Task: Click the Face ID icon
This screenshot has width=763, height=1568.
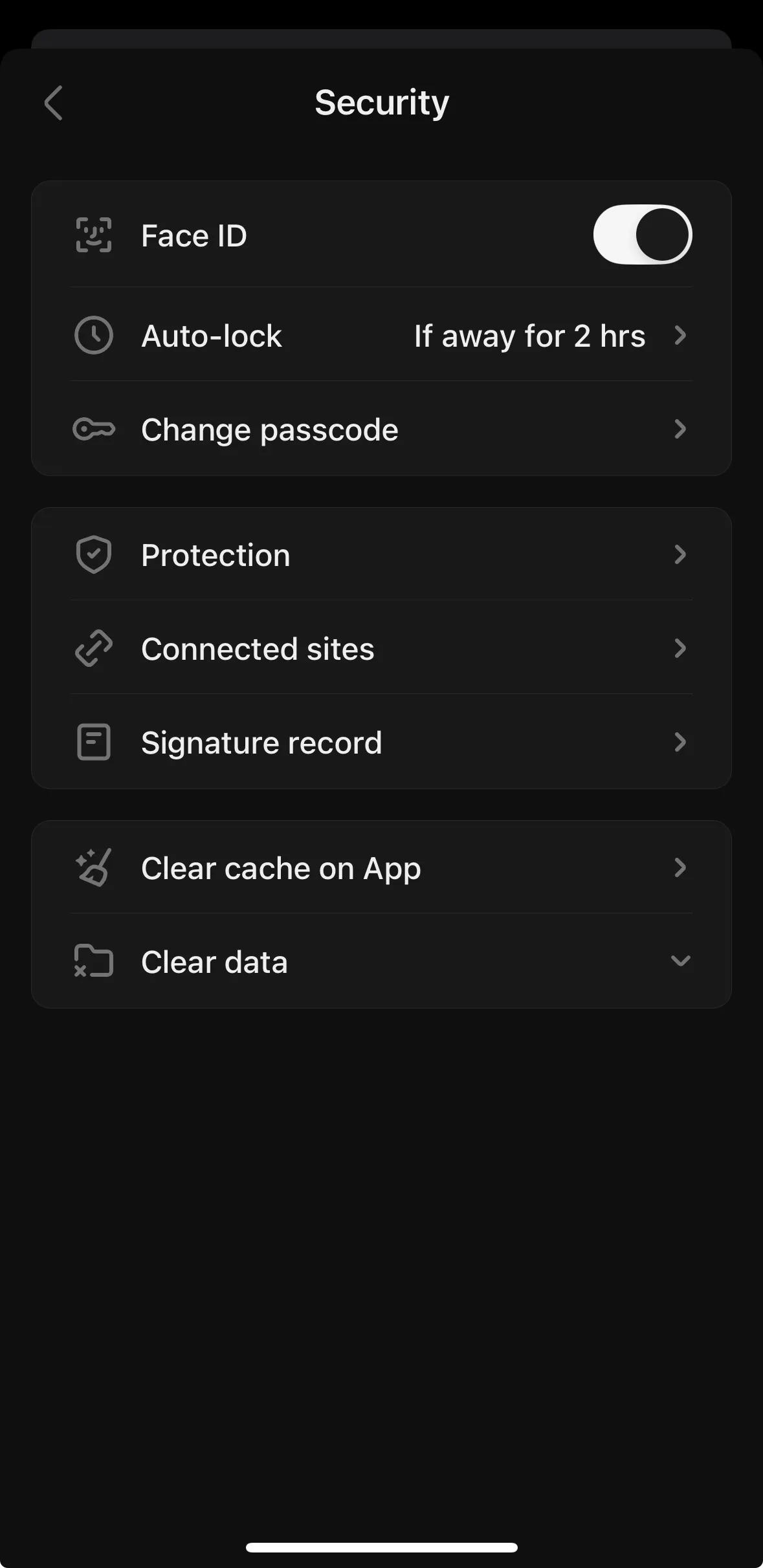Action: [93, 235]
